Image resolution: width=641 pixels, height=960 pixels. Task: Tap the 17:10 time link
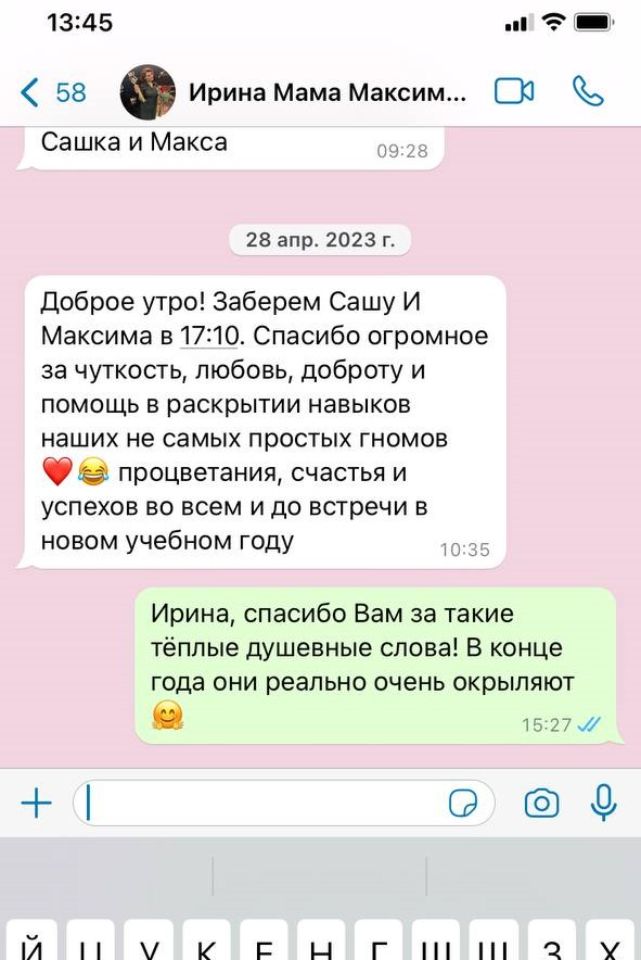coord(206,336)
